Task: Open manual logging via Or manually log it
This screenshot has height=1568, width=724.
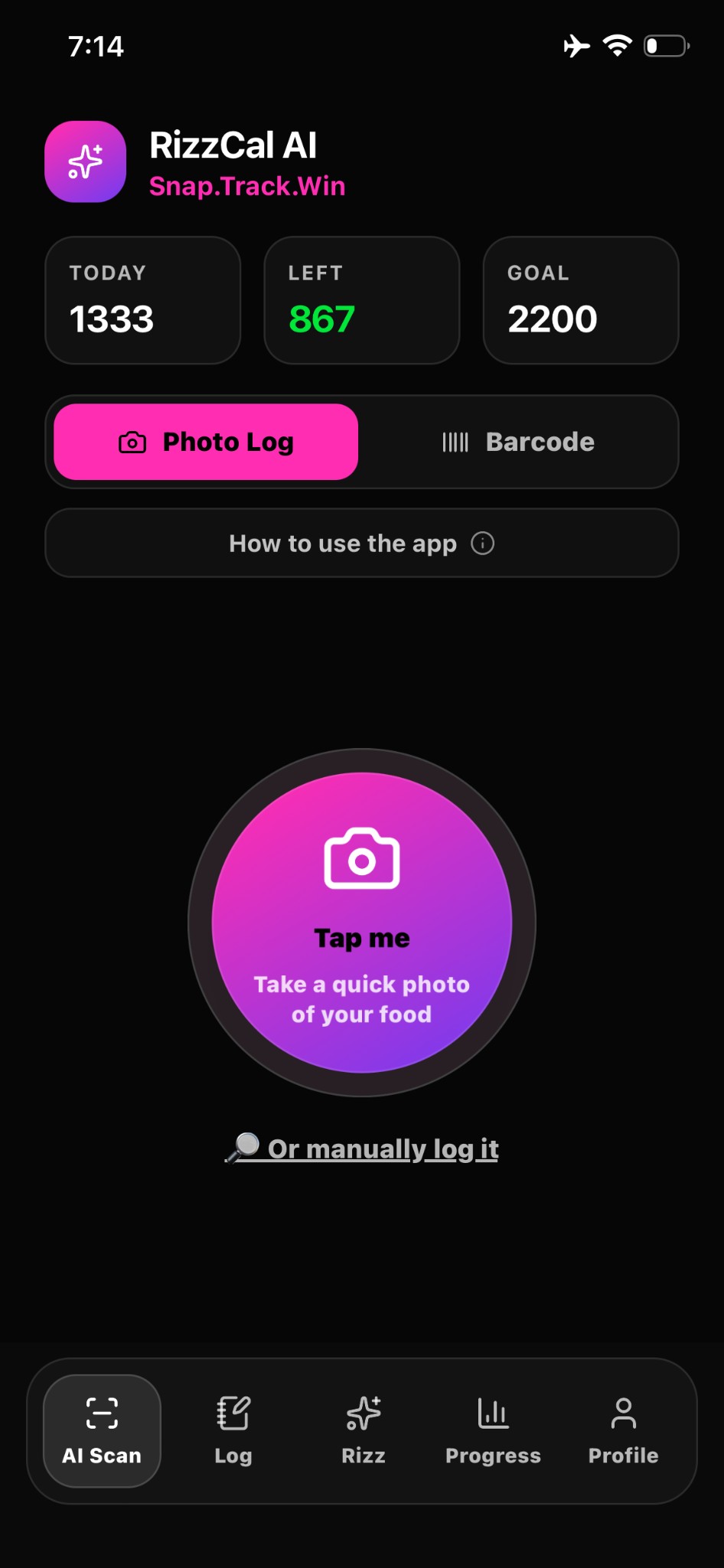Action: (x=361, y=1148)
